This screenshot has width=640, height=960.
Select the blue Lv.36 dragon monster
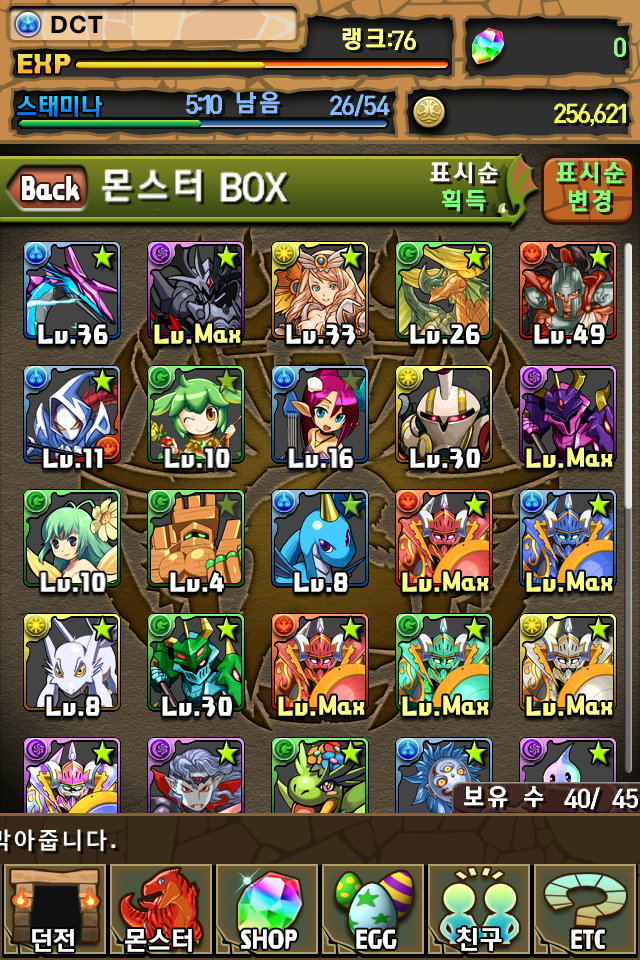(72, 290)
